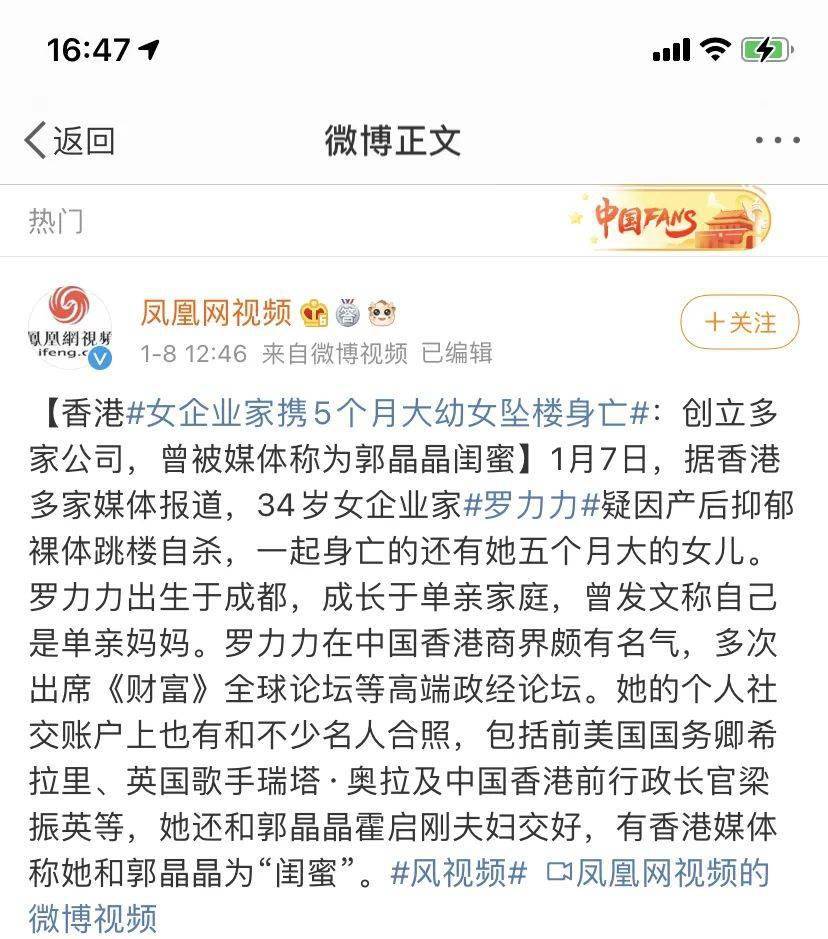Image resolution: width=828 pixels, height=939 pixels.
Task: Go back using the 返回 button
Action: coord(70,141)
